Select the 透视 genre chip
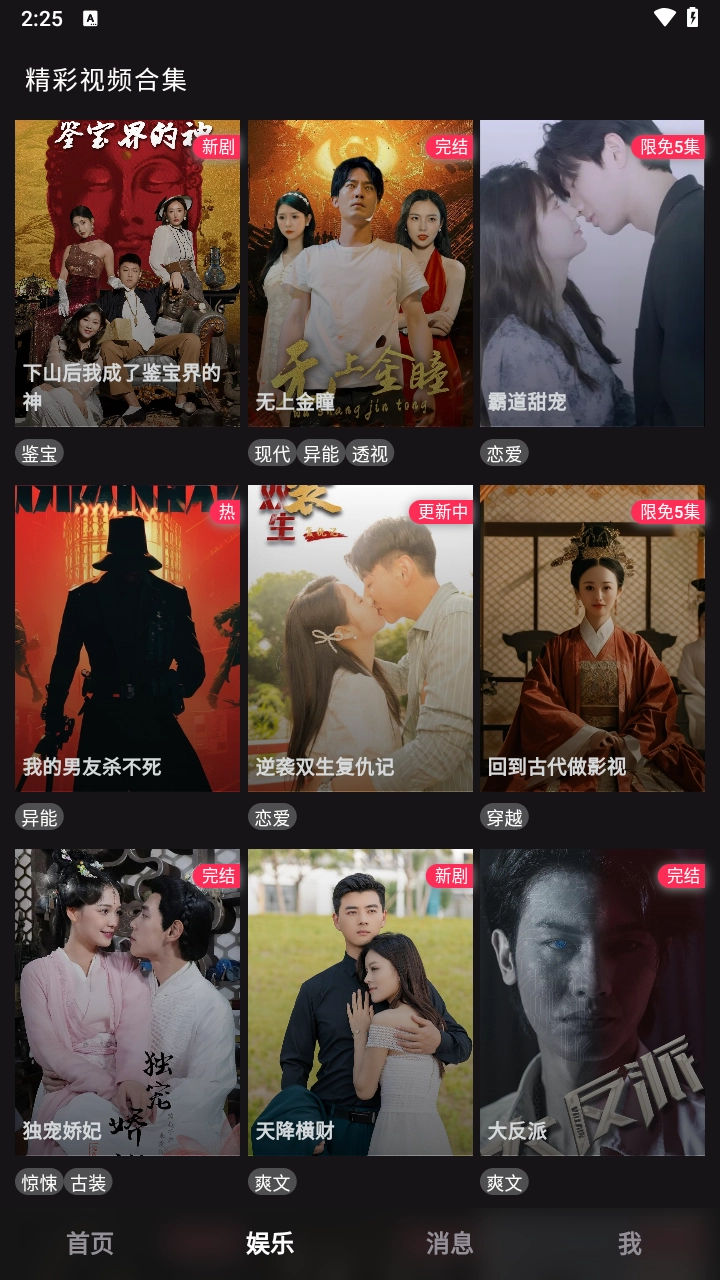The height and width of the screenshot is (1280, 720). click(369, 454)
